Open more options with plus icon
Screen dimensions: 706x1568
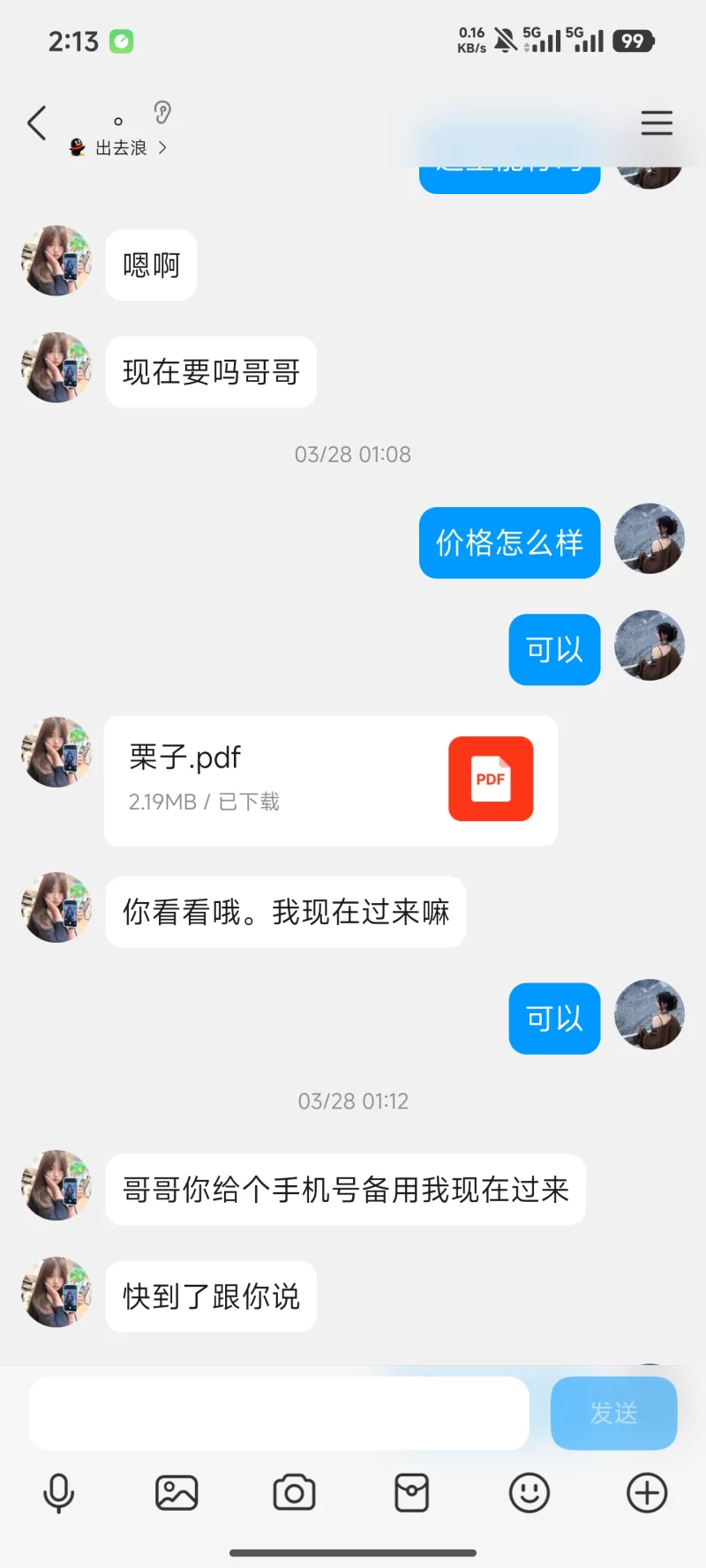click(x=647, y=1493)
